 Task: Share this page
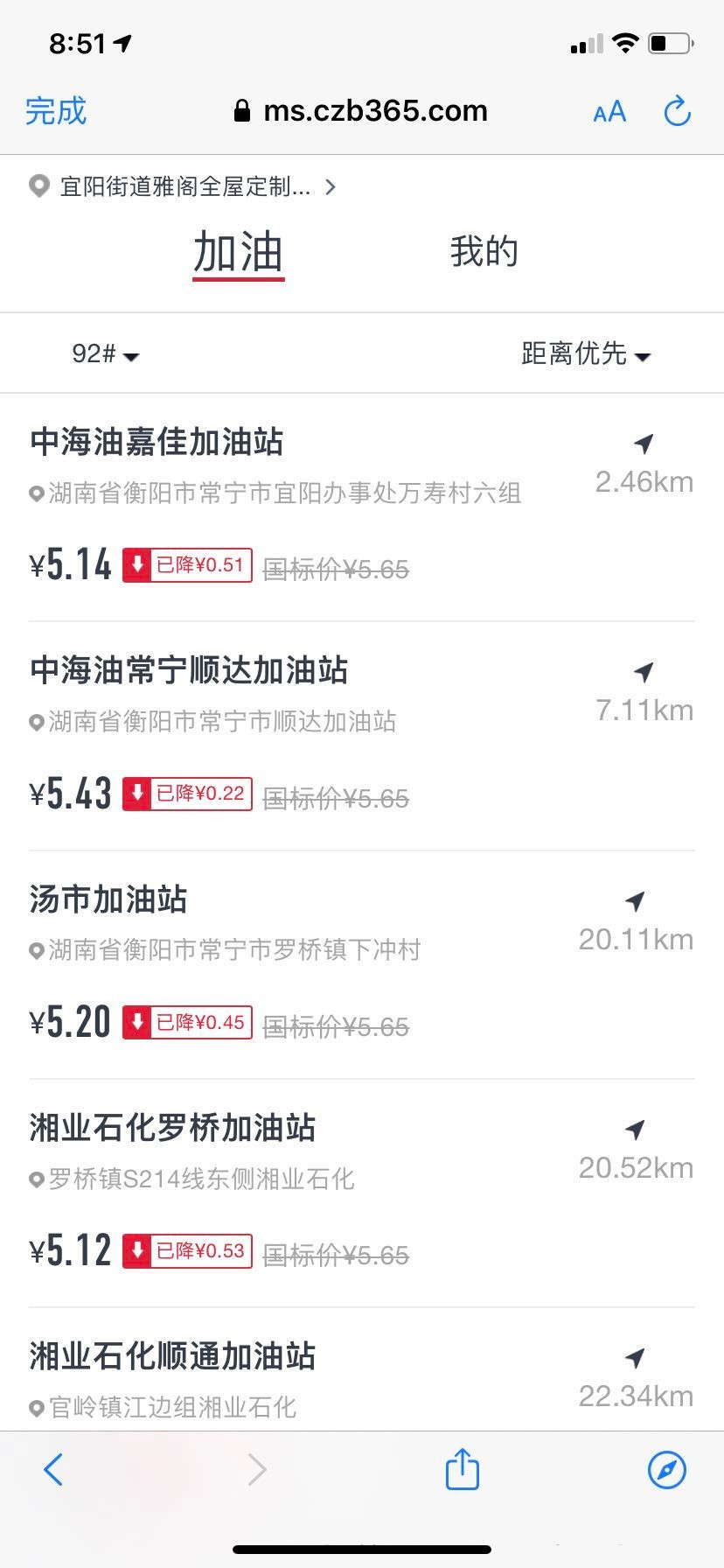(462, 1469)
